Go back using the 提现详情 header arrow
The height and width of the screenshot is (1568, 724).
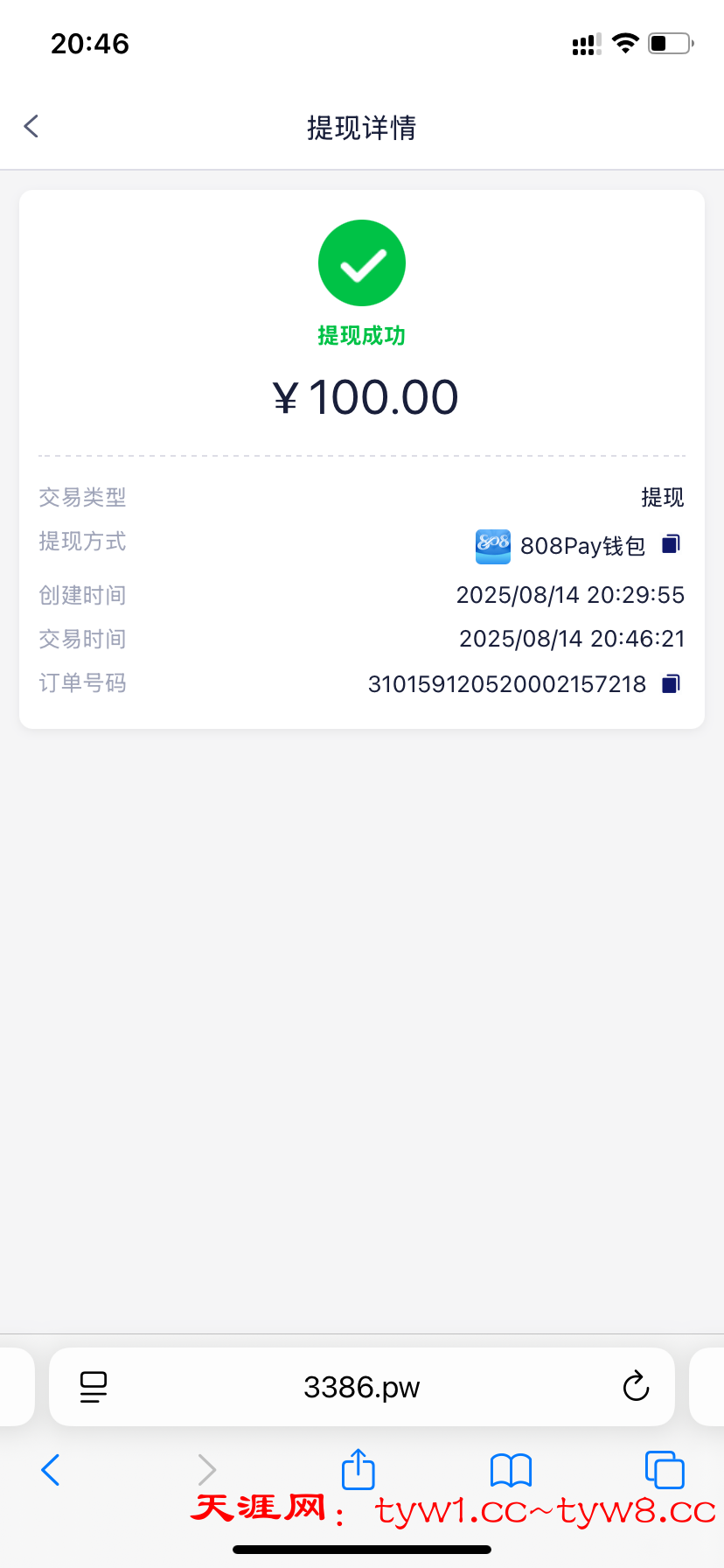(x=31, y=126)
